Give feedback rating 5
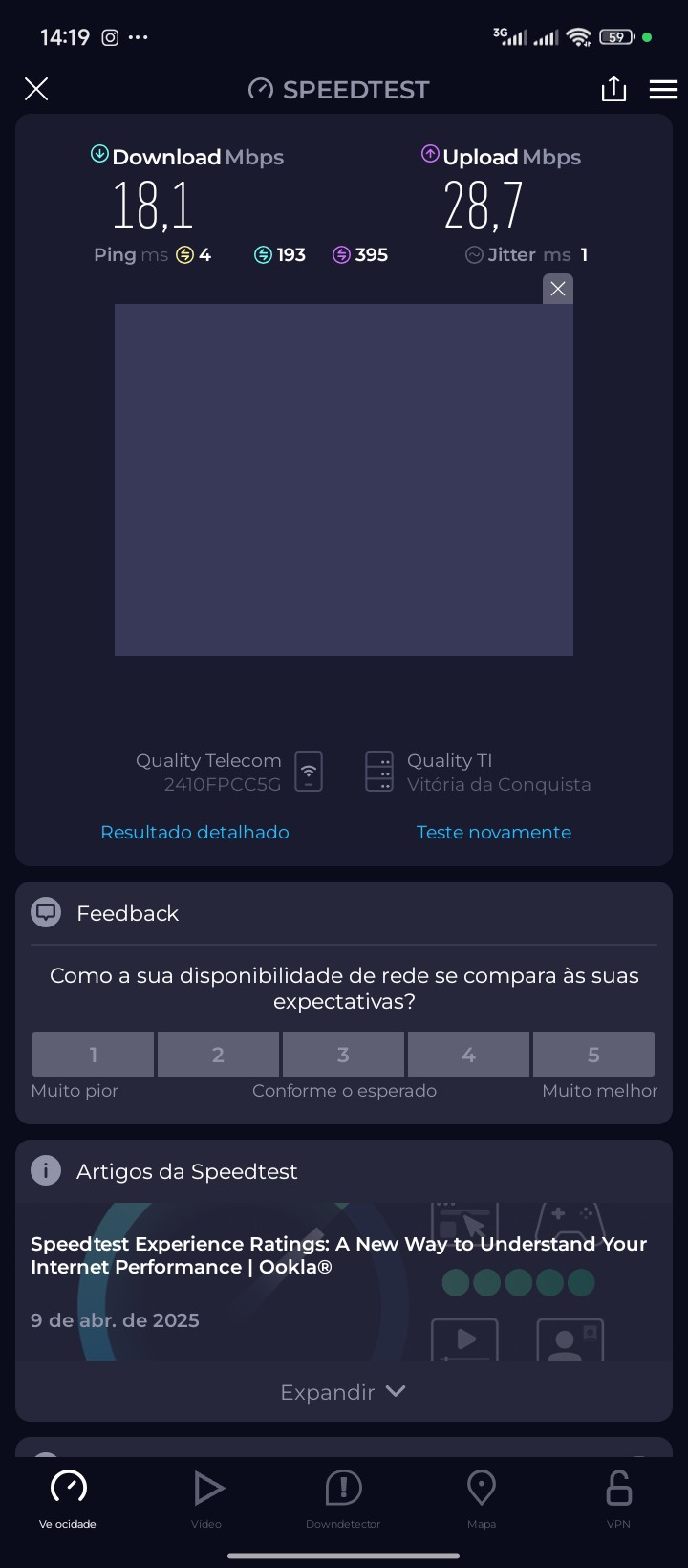Image resolution: width=688 pixels, height=1568 pixels. [593, 1054]
